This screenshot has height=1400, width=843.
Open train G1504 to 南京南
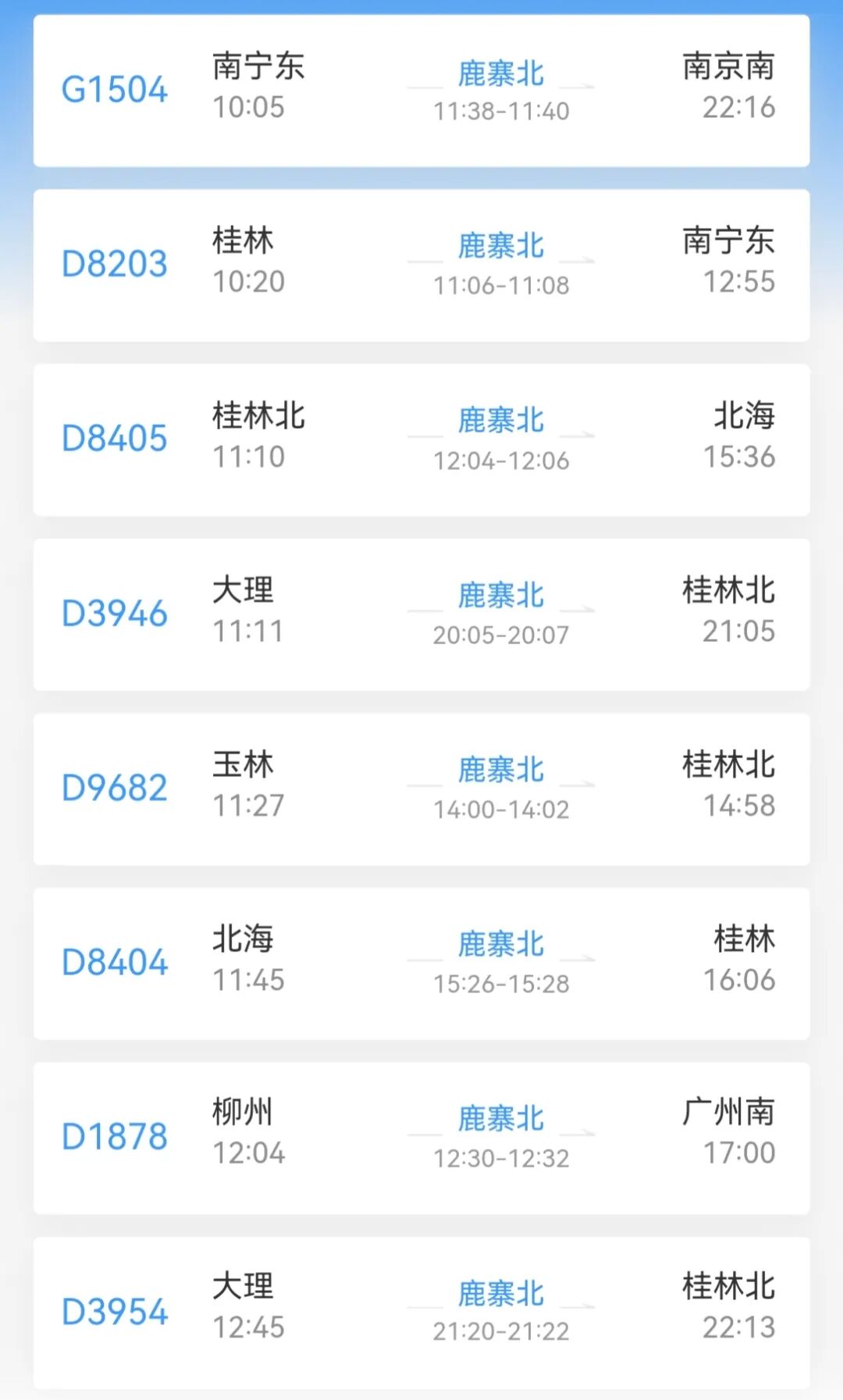[421, 91]
